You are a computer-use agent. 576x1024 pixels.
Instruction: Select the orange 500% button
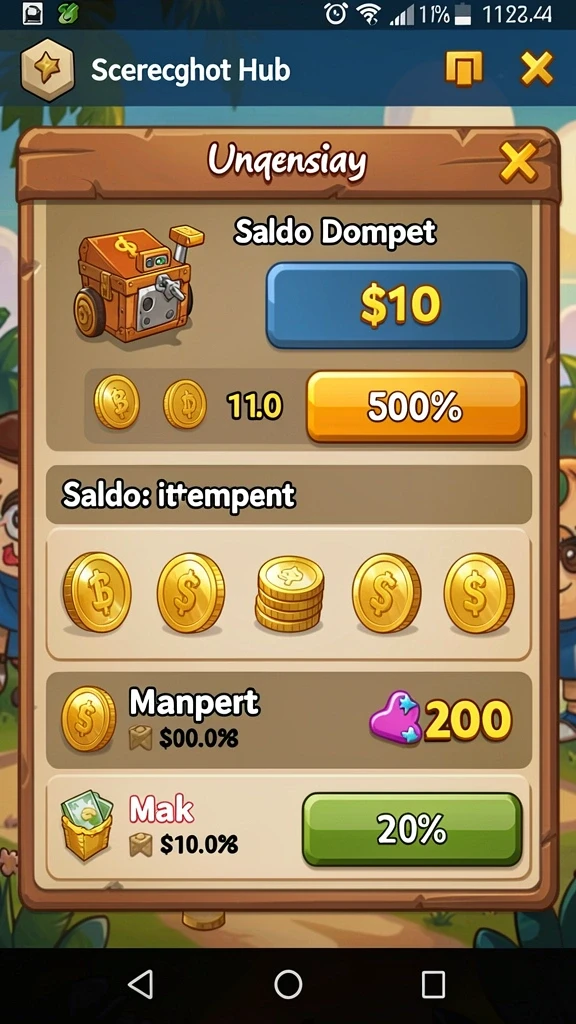point(417,408)
